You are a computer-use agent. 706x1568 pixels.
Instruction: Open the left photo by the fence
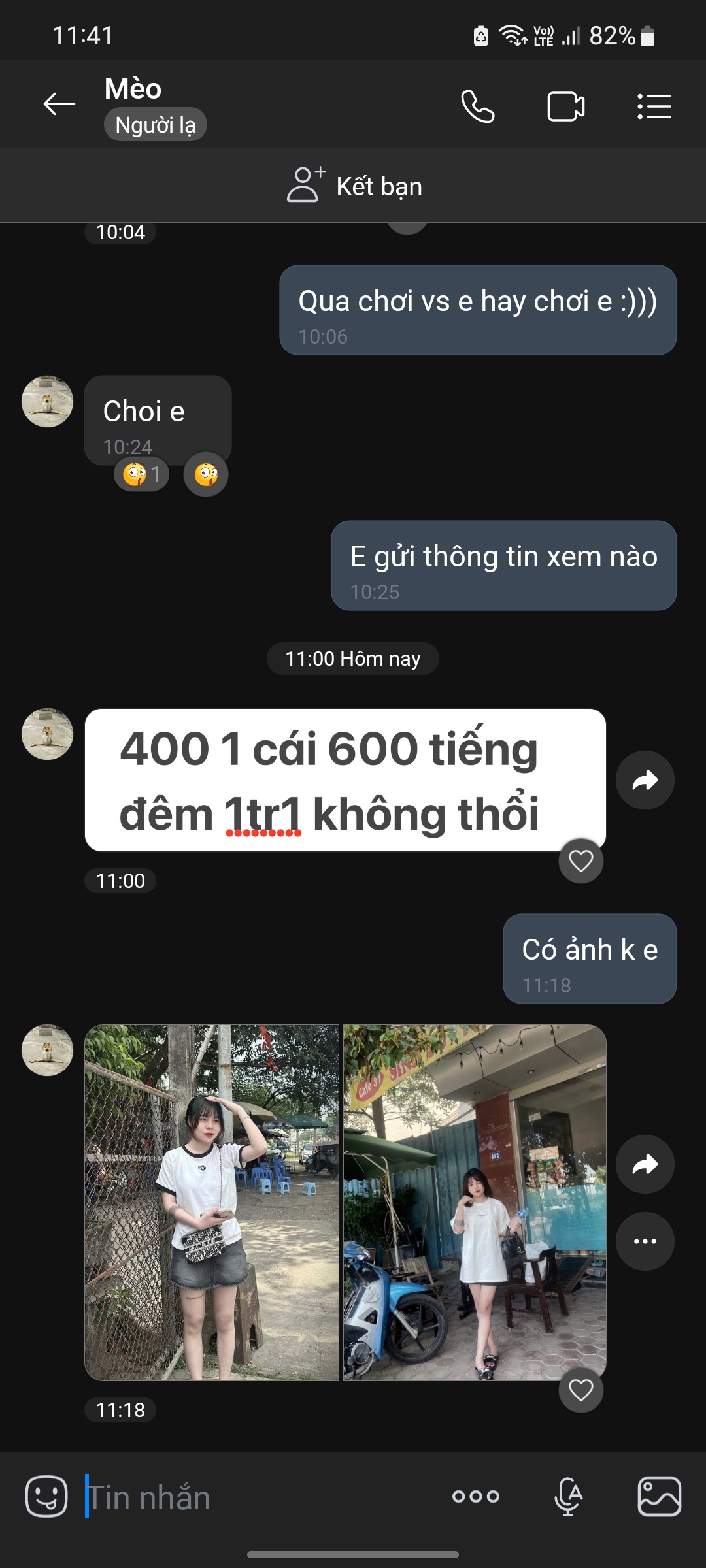[x=212, y=1202]
